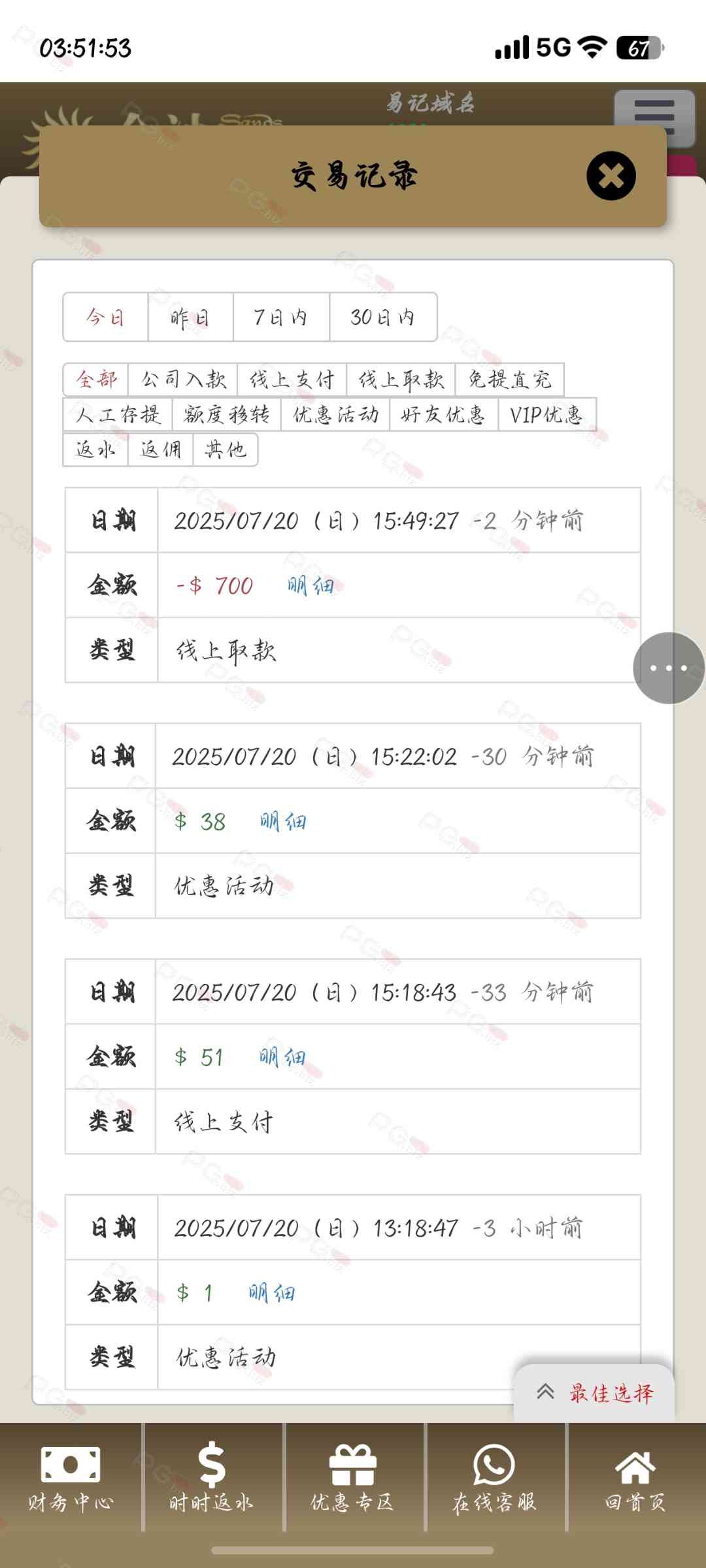Image resolution: width=706 pixels, height=1568 pixels.
Task: Open 明细 for the -$700 withdrawal
Action: point(310,585)
